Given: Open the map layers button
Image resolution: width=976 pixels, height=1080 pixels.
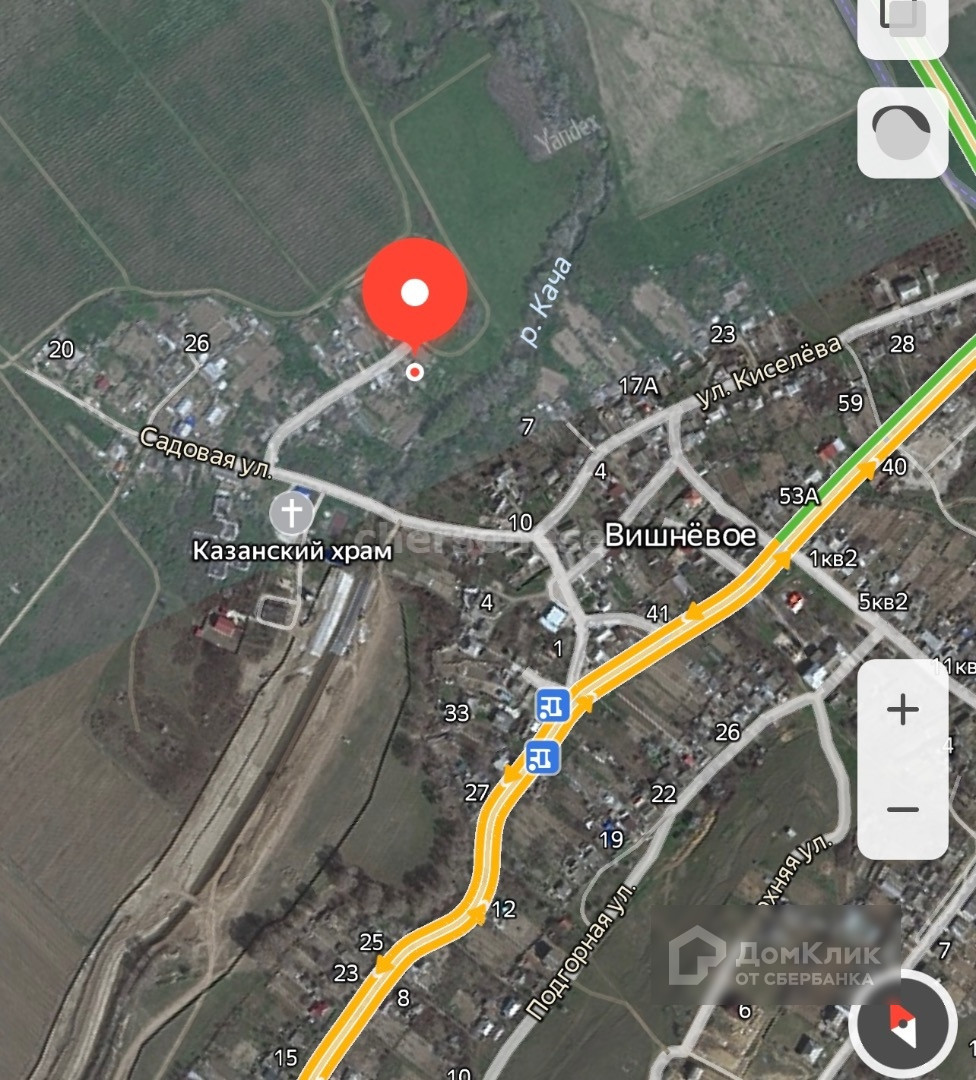Looking at the screenshot, I should pyautogui.click(x=902, y=20).
